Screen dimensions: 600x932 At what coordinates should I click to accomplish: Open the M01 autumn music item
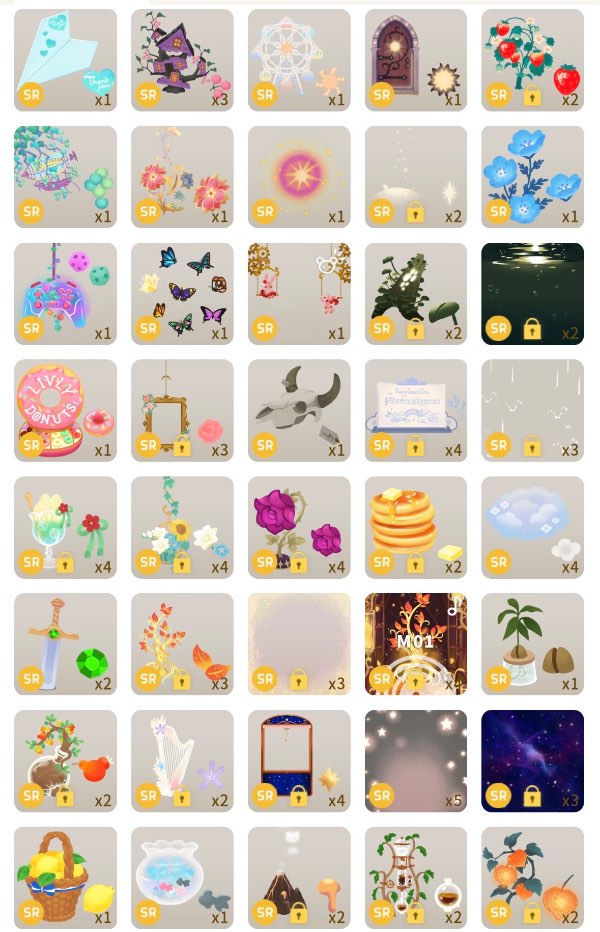click(x=416, y=644)
